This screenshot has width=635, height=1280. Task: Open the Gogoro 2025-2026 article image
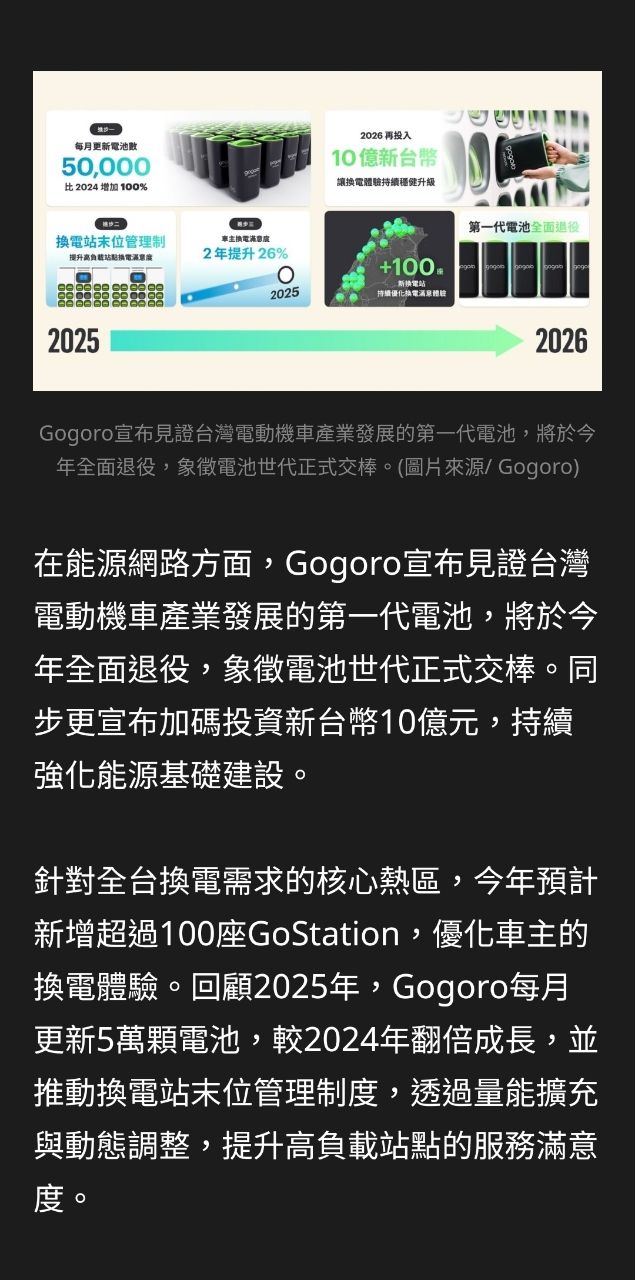317,230
